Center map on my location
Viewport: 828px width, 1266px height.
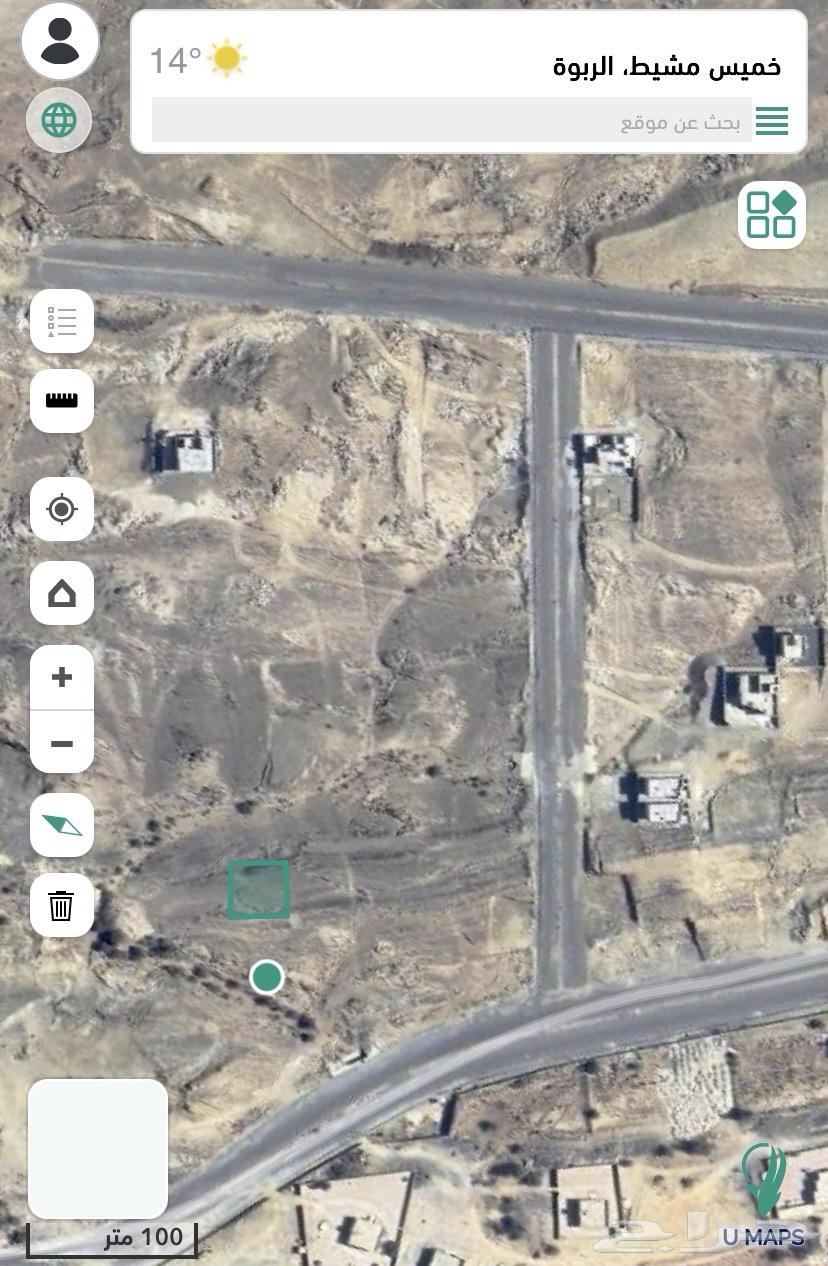(62, 509)
